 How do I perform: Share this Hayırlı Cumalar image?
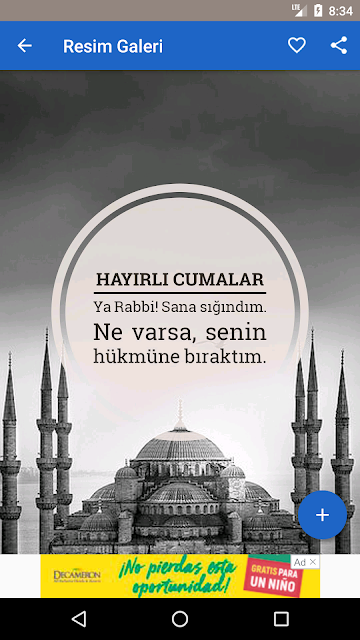pyautogui.click(x=339, y=45)
